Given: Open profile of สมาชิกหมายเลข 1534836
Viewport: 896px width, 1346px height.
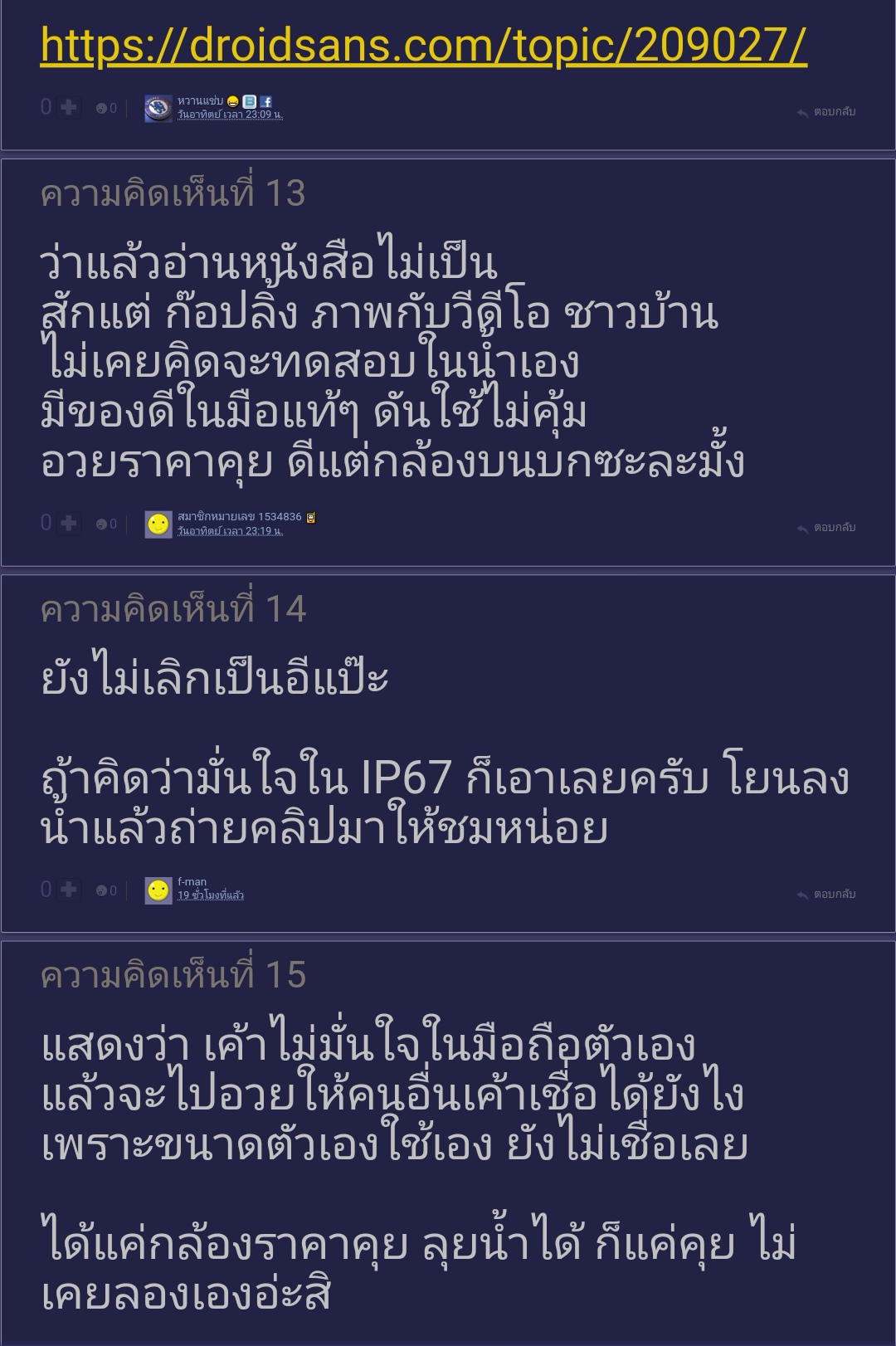Looking at the screenshot, I should click(x=240, y=516).
